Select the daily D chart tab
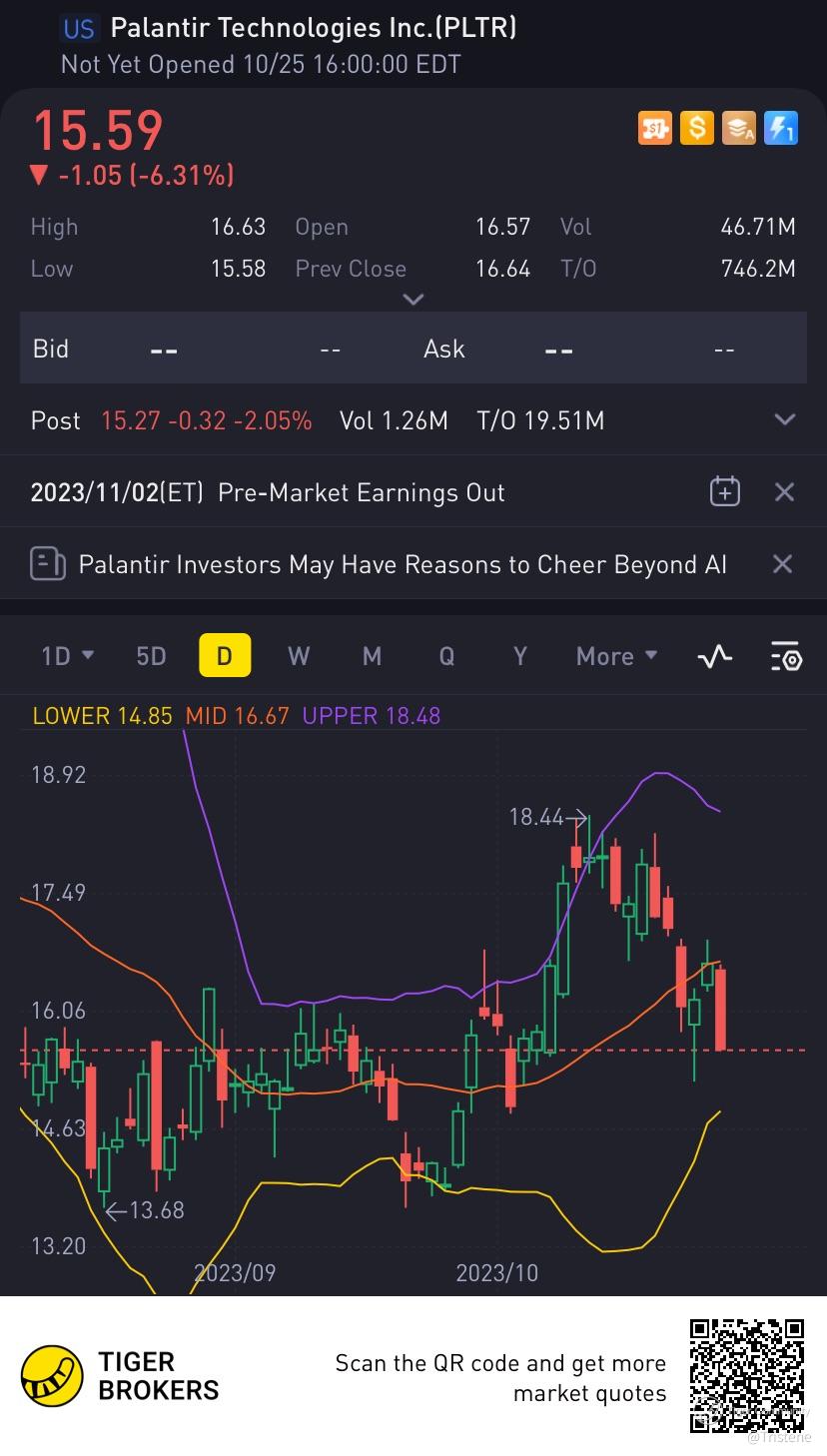This screenshot has width=827, height=1456. click(x=225, y=656)
